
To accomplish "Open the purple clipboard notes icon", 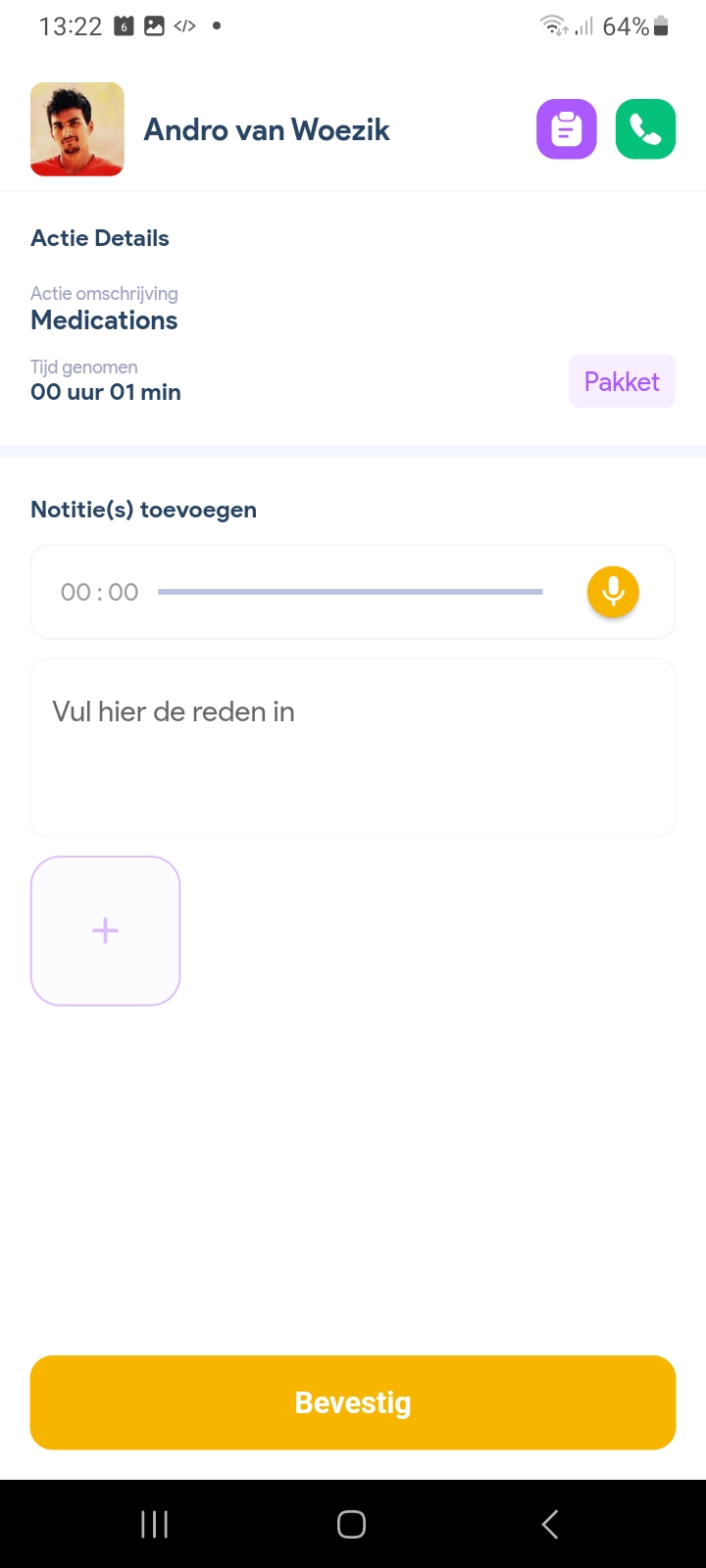I will coord(566,129).
